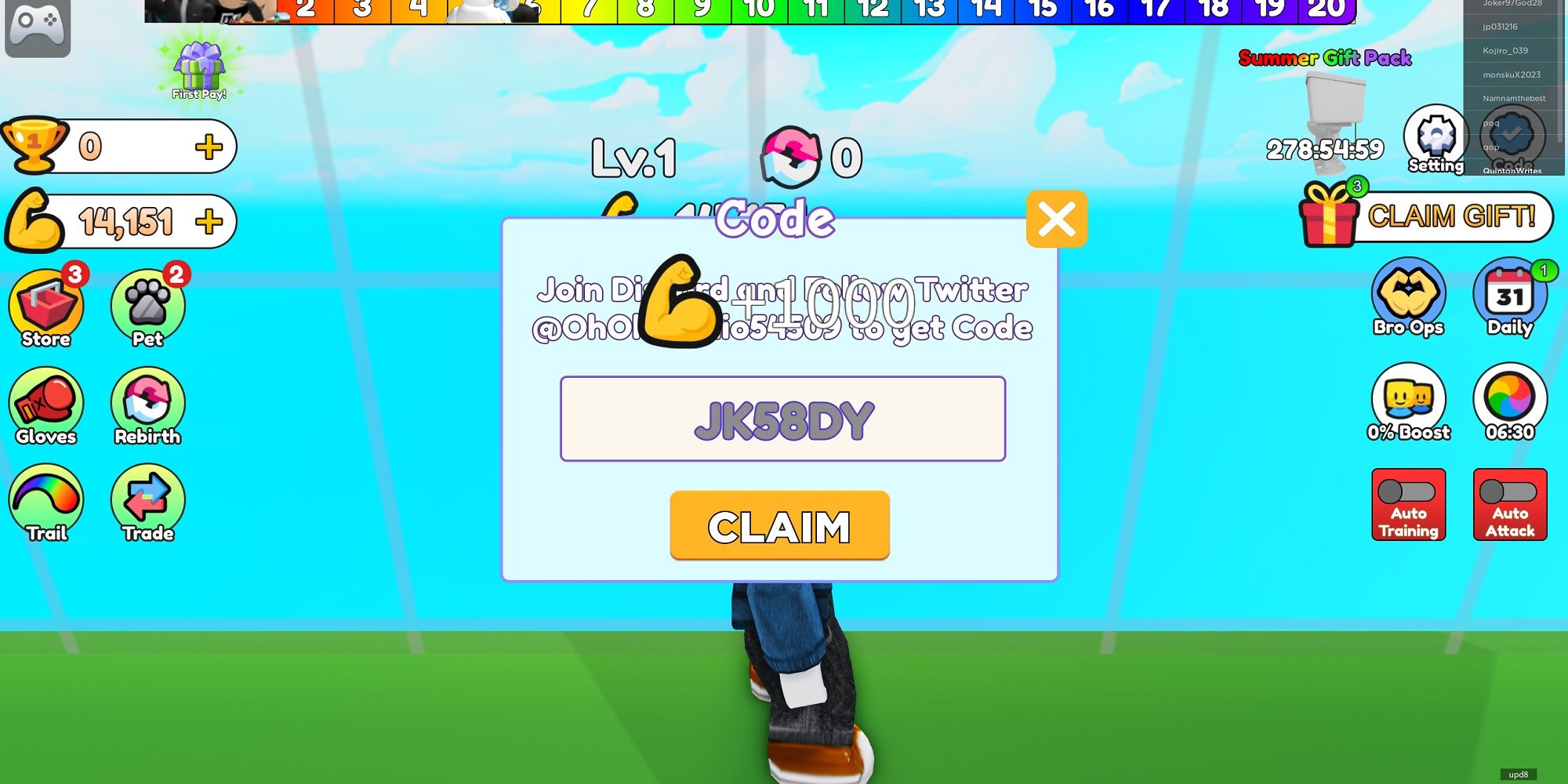Open the 0% Boost menu
Screen dimensions: 1568x784
tap(1409, 401)
